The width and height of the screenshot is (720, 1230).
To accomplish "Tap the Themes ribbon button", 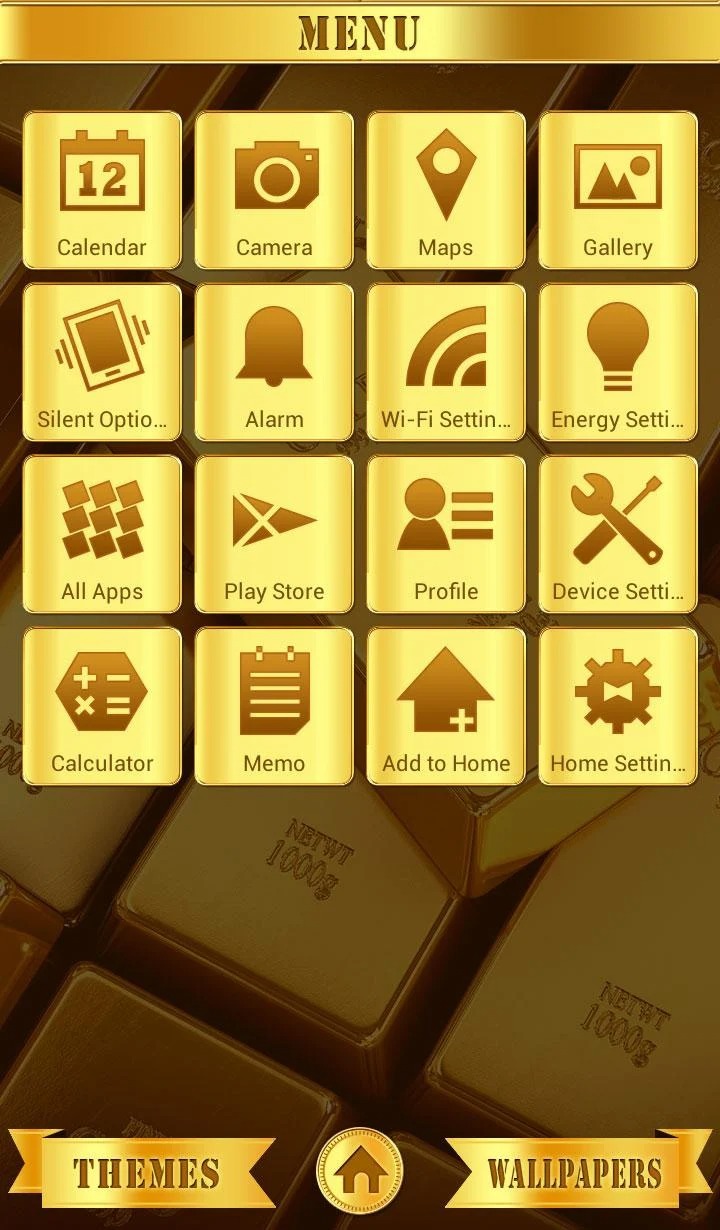I will coord(145,1173).
